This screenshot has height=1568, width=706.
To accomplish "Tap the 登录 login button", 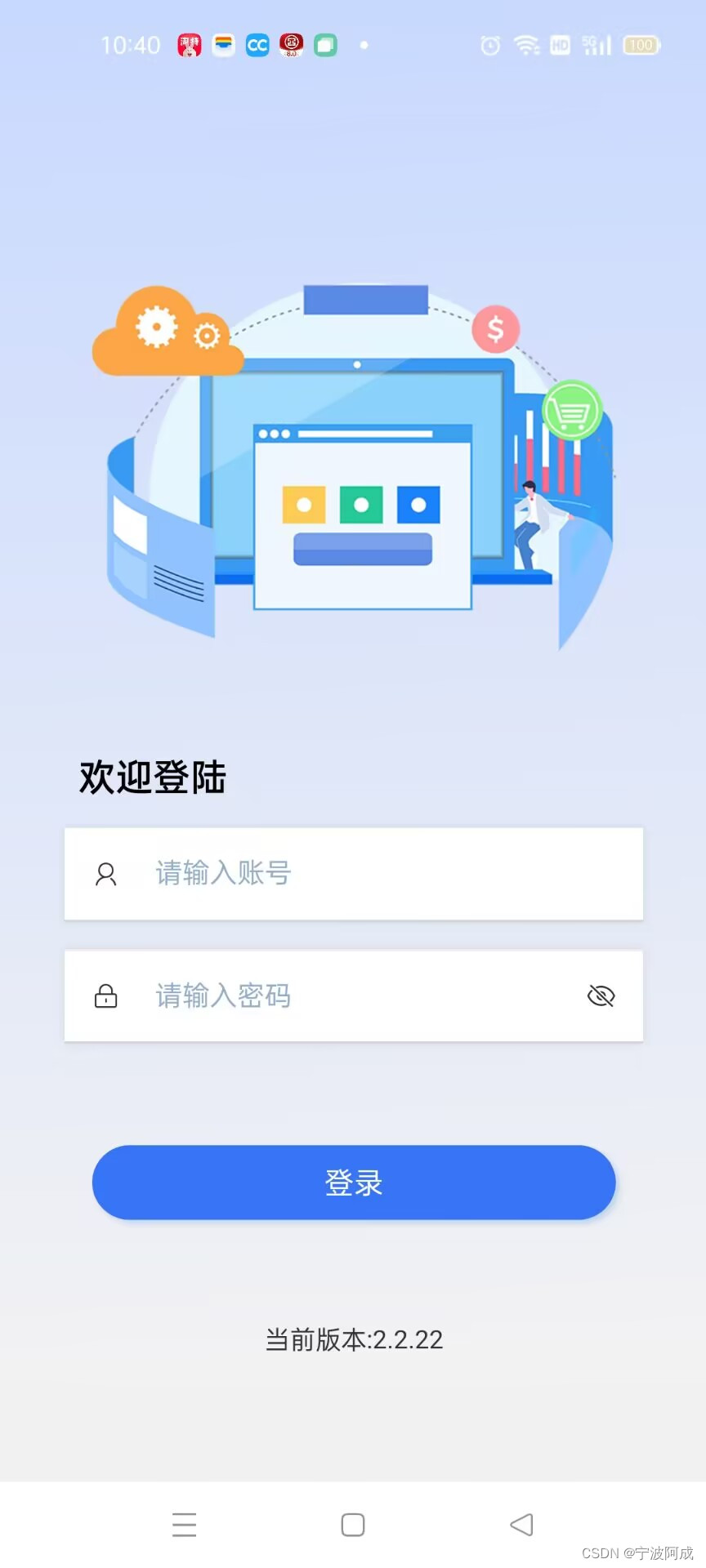I will (x=353, y=1182).
